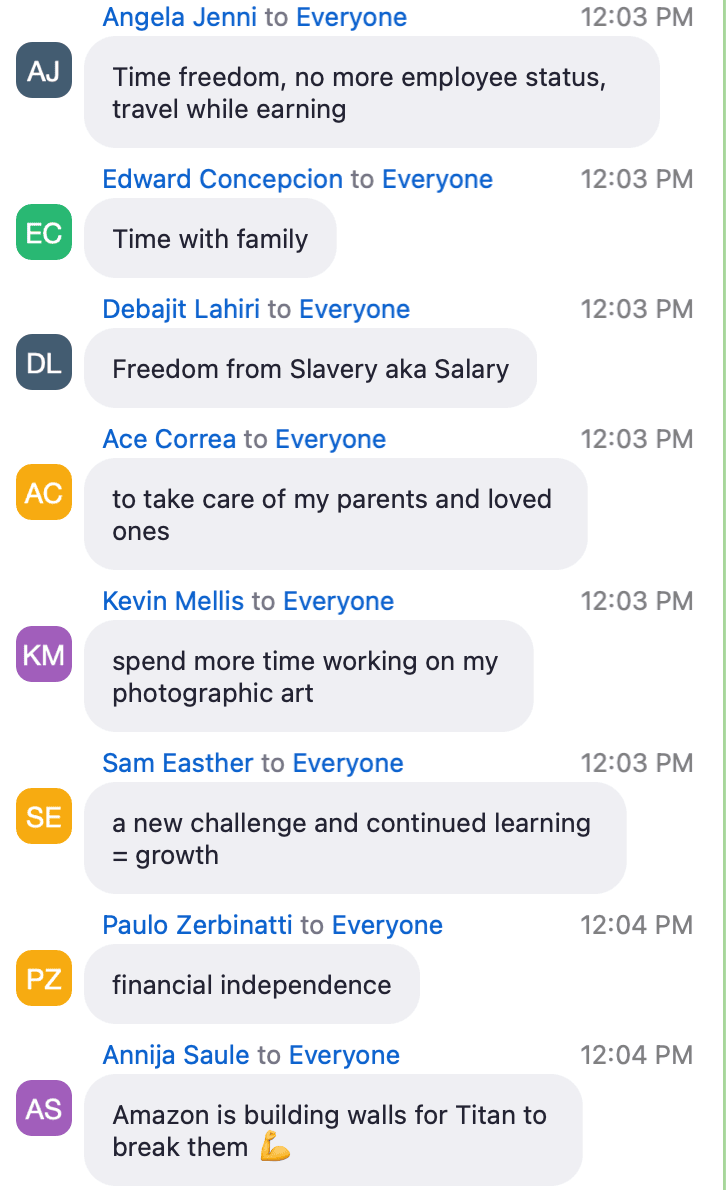Open Edward Concepcion's name link

[x=222, y=179]
